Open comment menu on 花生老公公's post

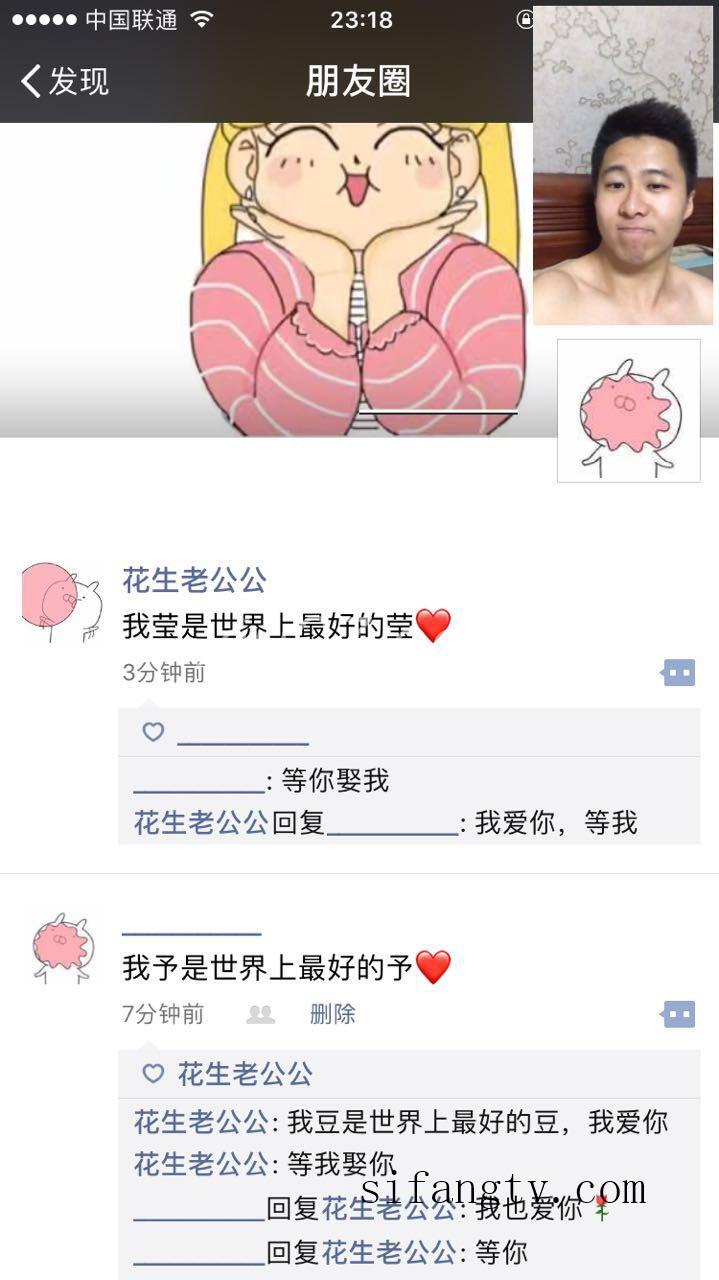click(x=678, y=673)
